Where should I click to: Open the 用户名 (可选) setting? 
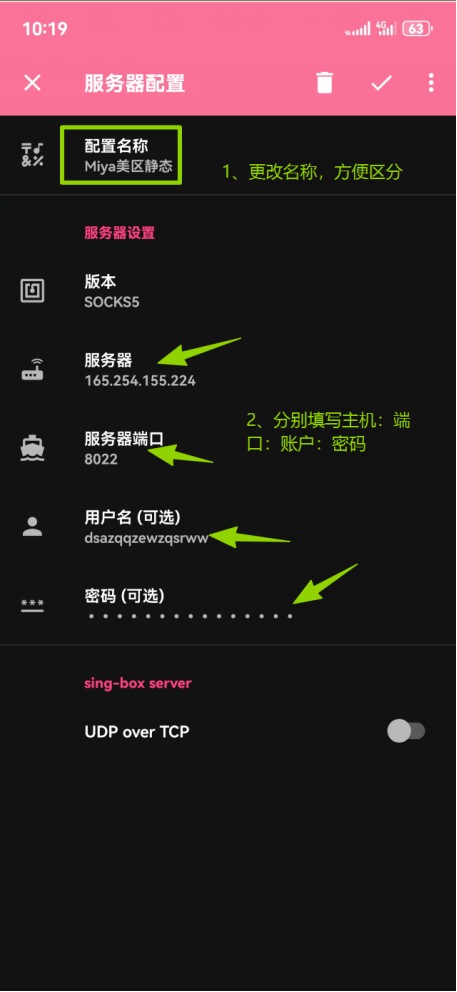pyautogui.click(x=228, y=527)
